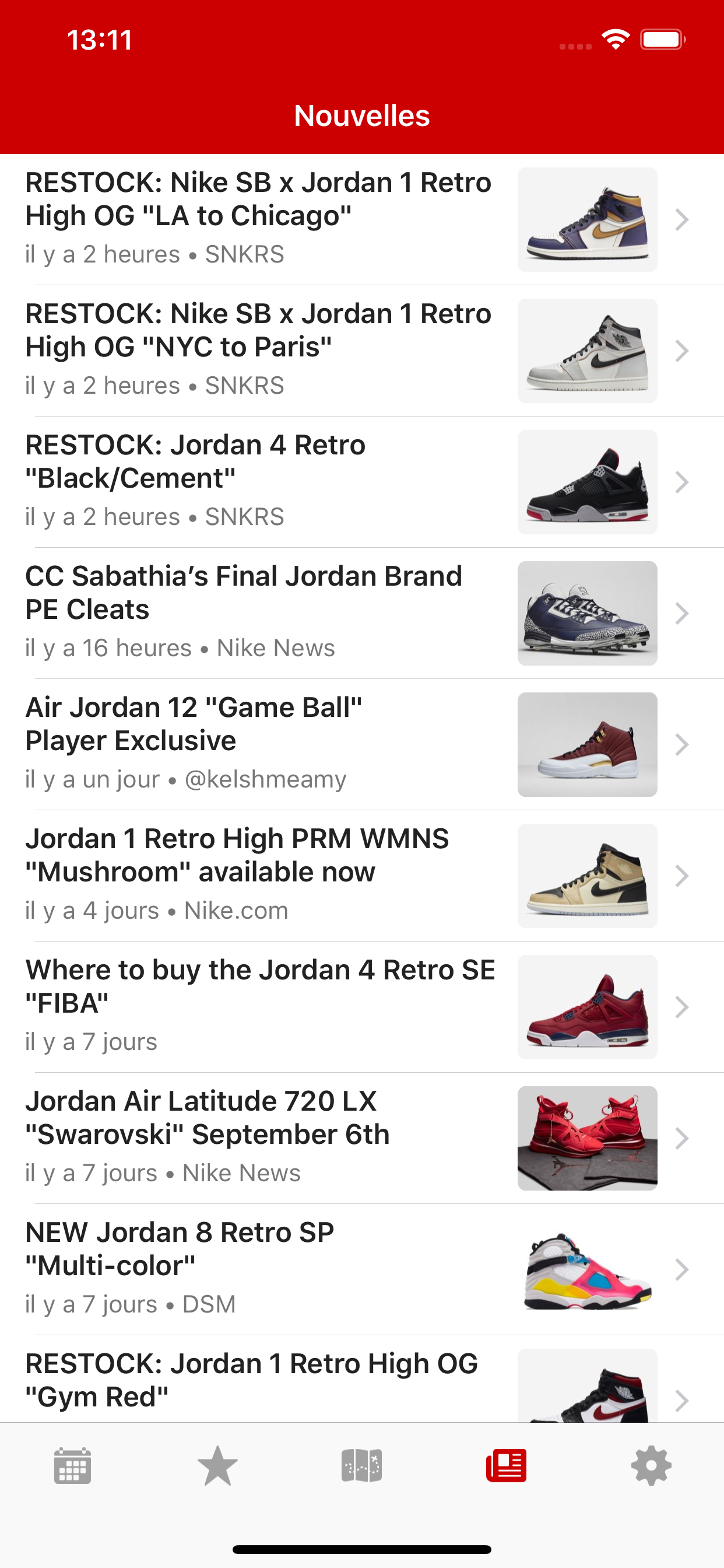Read where to buy the Jordan 4 "FIBA"
This screenshot has height=1568, width=724.
[362, 1007]
